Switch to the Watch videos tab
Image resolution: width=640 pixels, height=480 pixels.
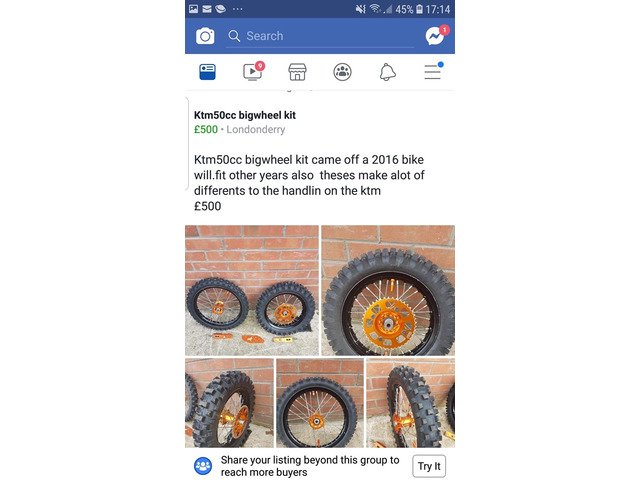click(253, 72)
